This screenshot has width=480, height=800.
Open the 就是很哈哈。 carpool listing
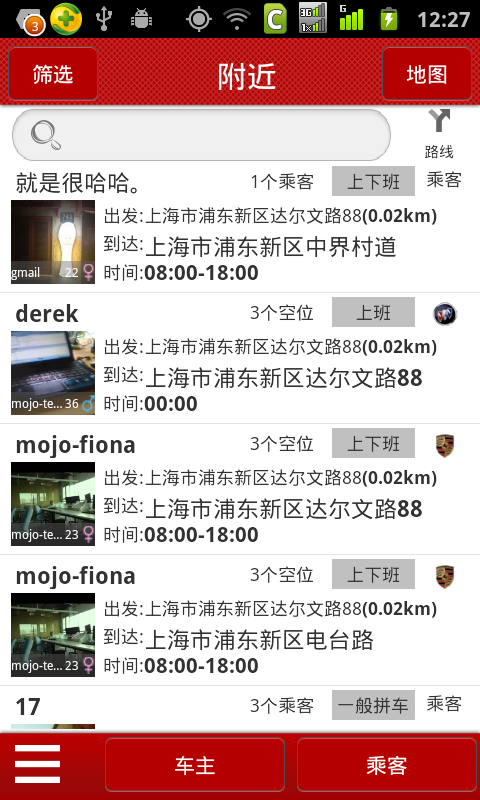[240, 228]
